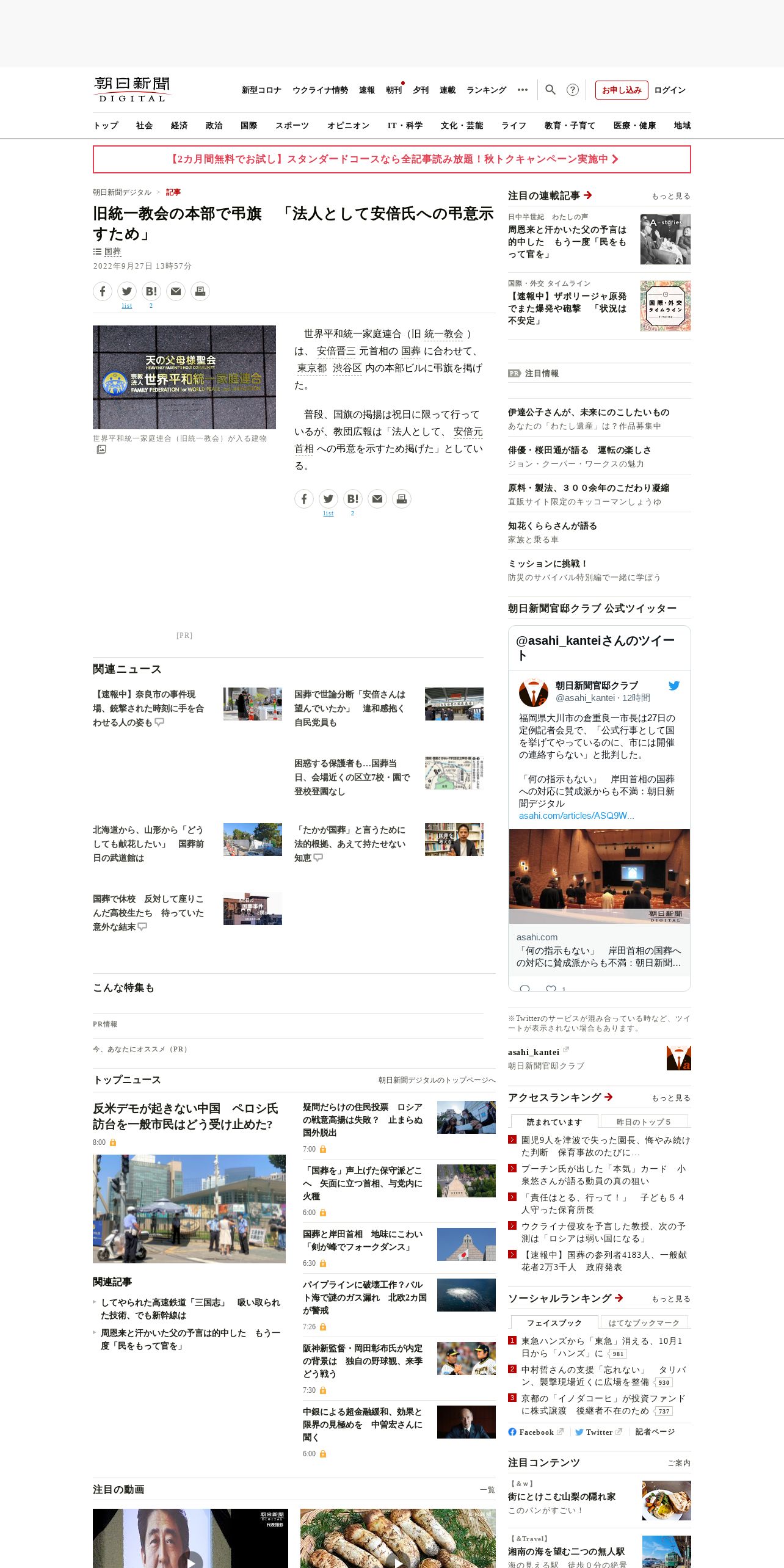
Task: Open the search magnifier icon
Action: [x=550, y=90]
